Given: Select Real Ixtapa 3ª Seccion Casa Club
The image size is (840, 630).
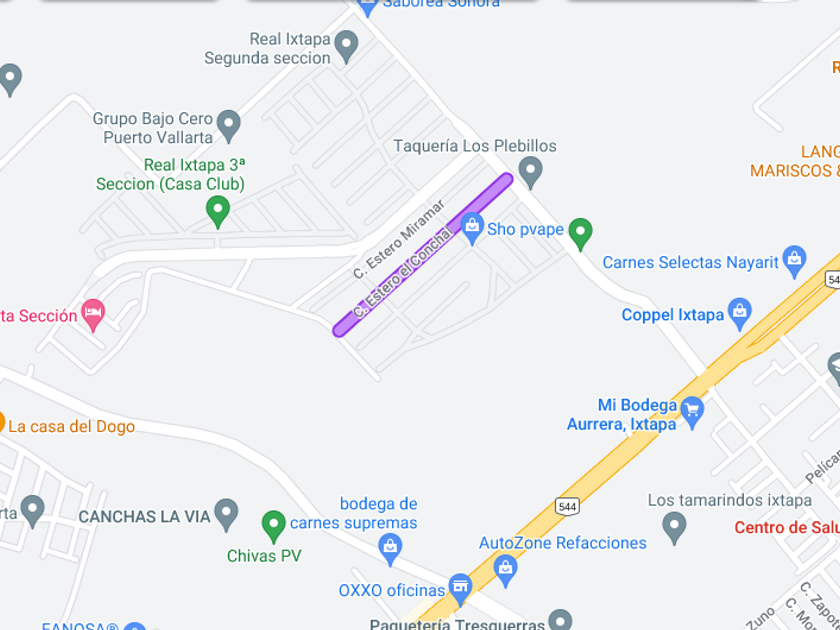Looking at the screenshot, I should (x=218, y=211).
